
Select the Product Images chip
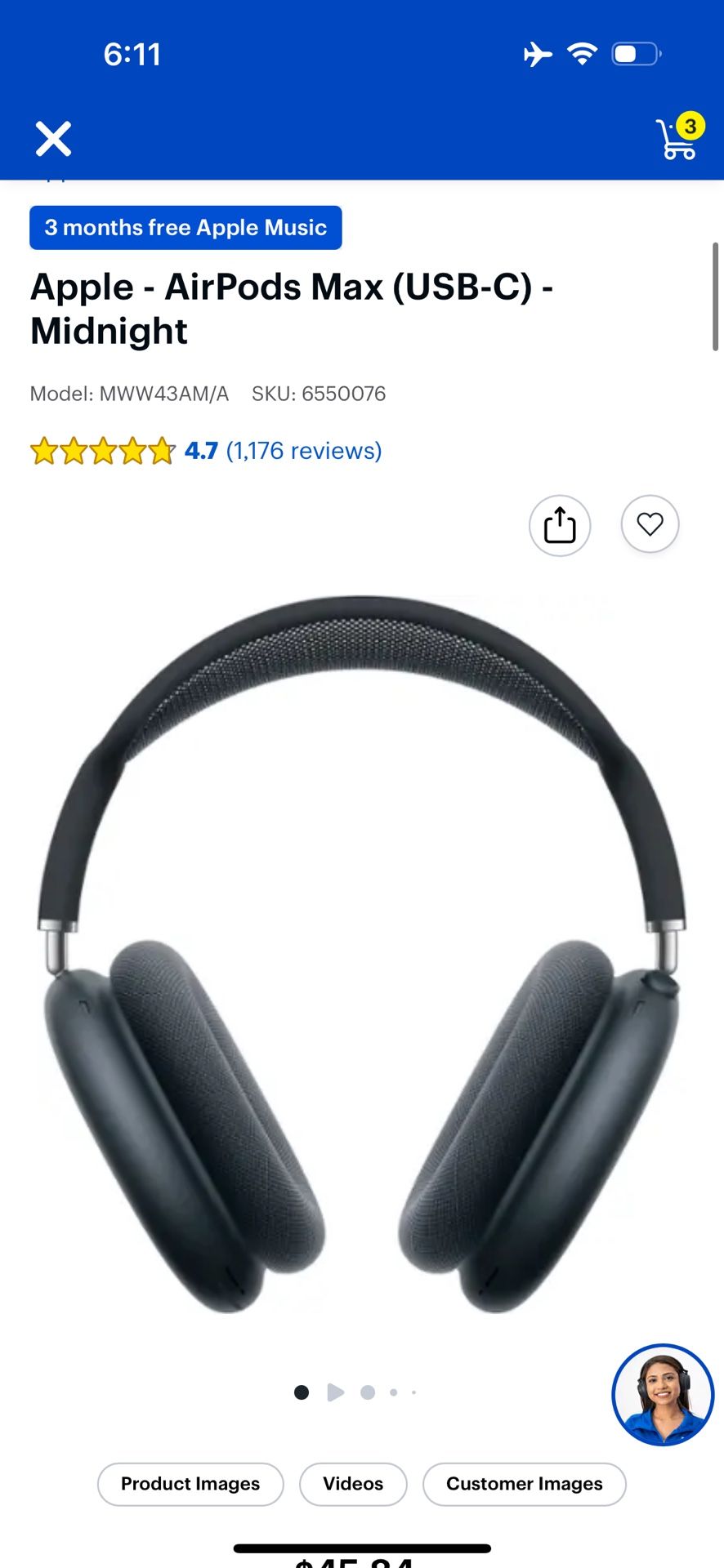(190, 1484)
